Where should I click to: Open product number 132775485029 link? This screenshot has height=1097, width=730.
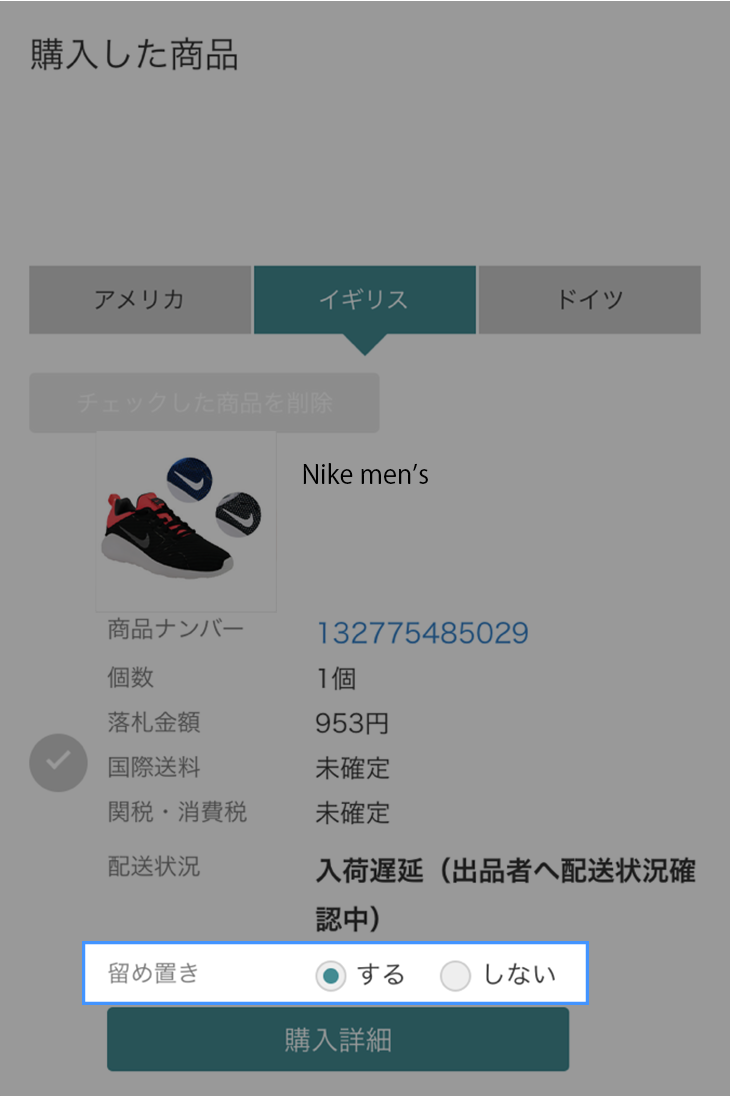422,633
